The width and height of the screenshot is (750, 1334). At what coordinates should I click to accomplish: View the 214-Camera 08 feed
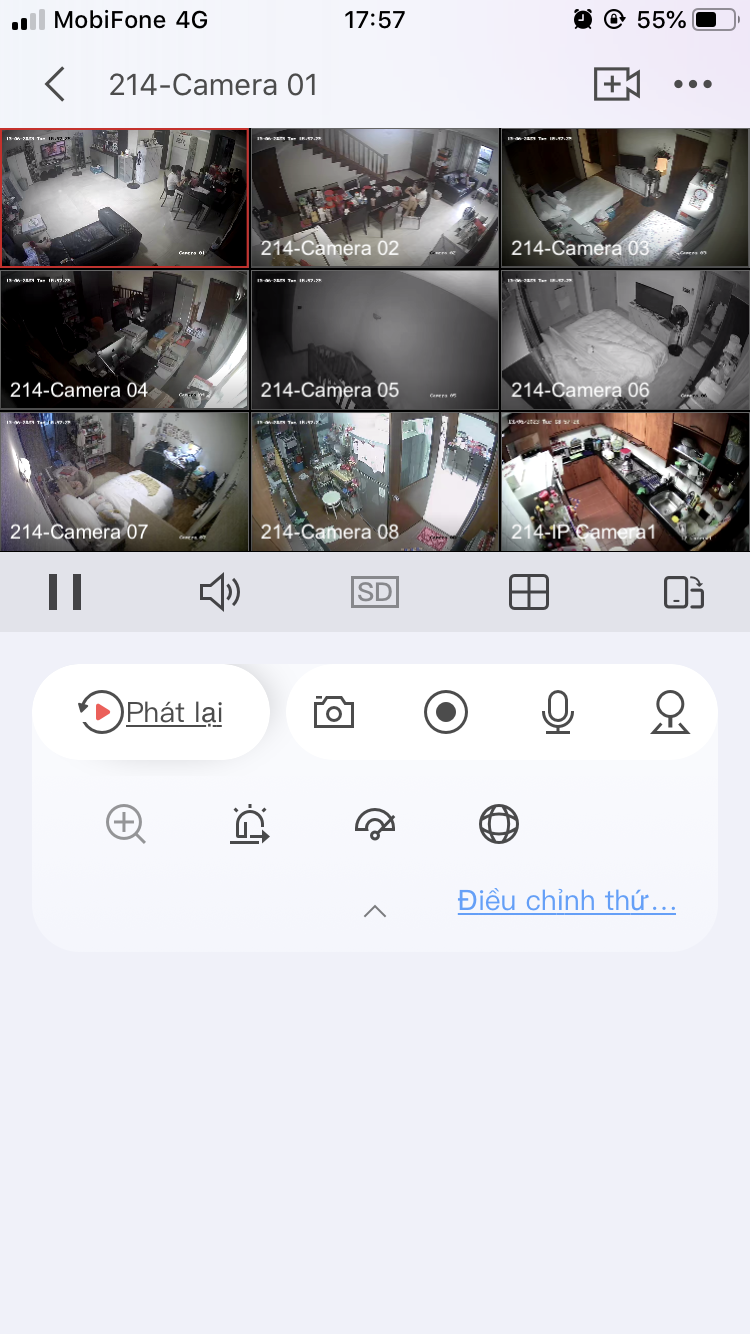pos(375,482)
